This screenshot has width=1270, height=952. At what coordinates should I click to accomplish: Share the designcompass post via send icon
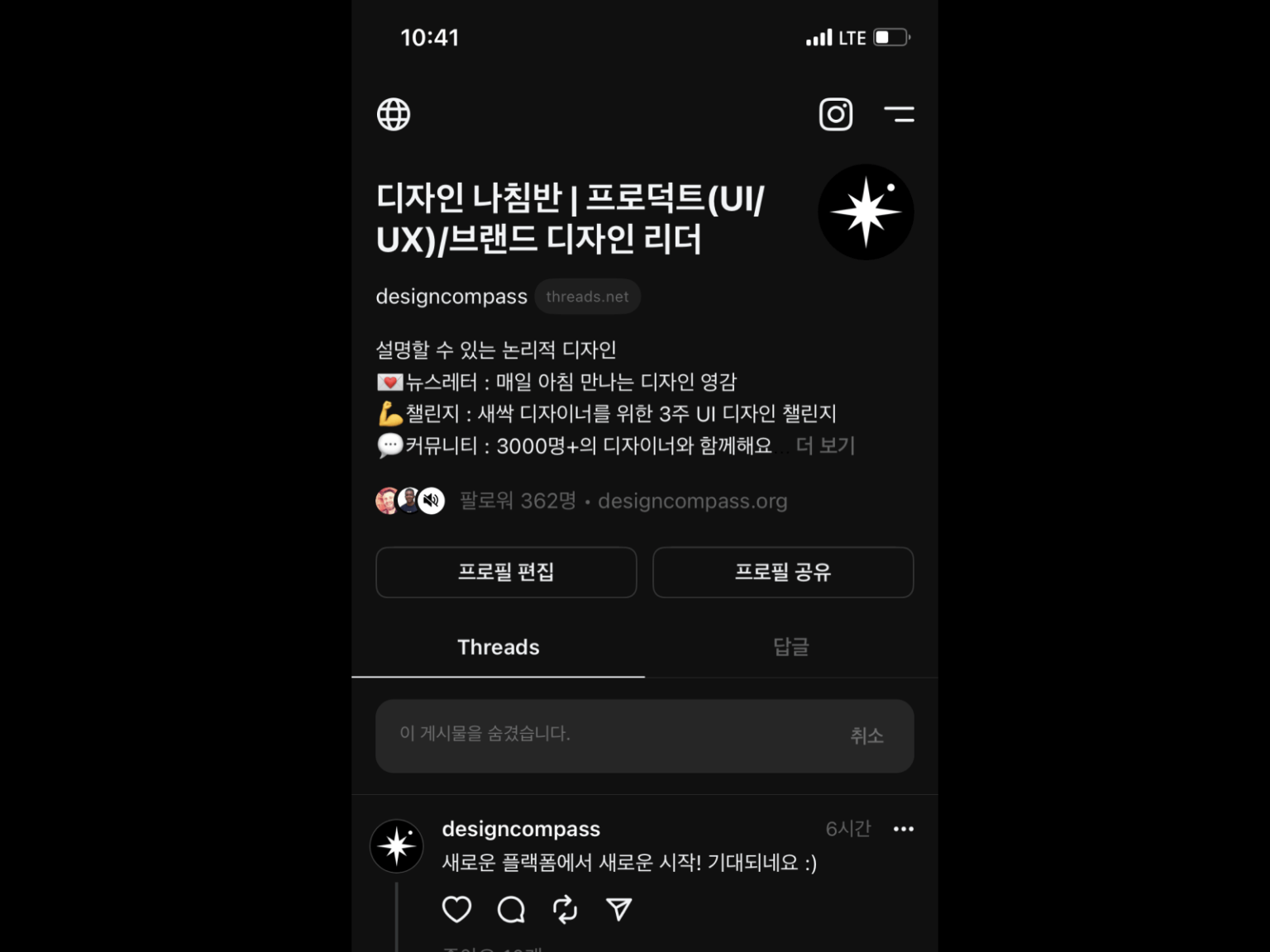618,910
